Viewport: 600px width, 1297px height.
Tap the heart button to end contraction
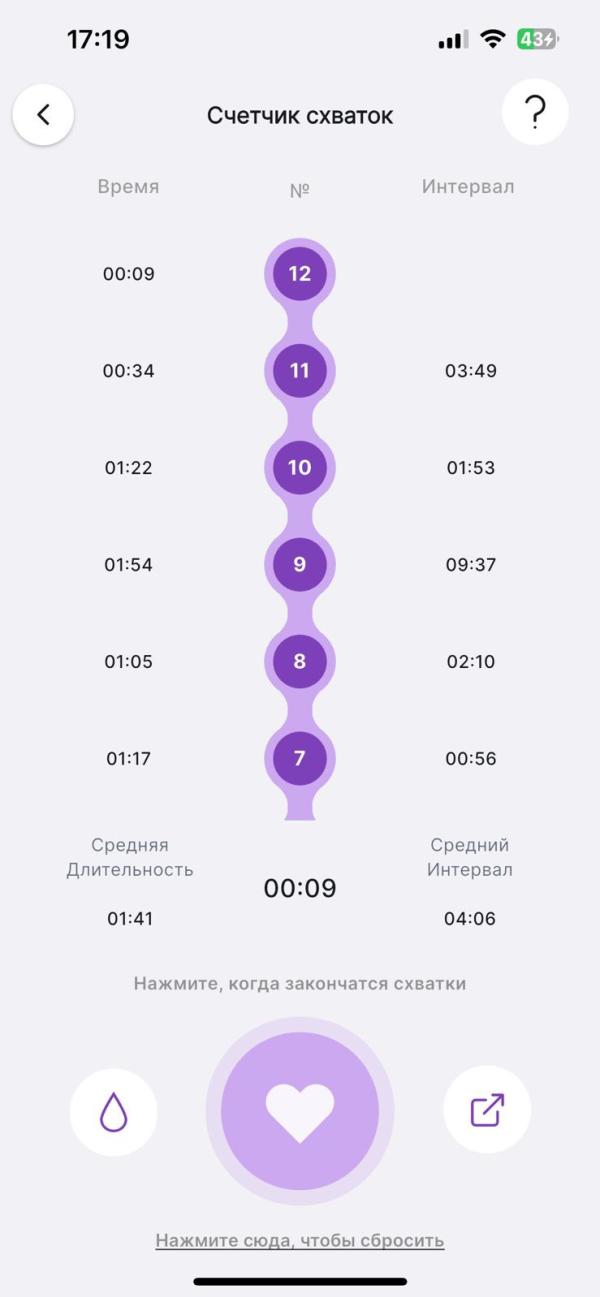coord(300,1111)
